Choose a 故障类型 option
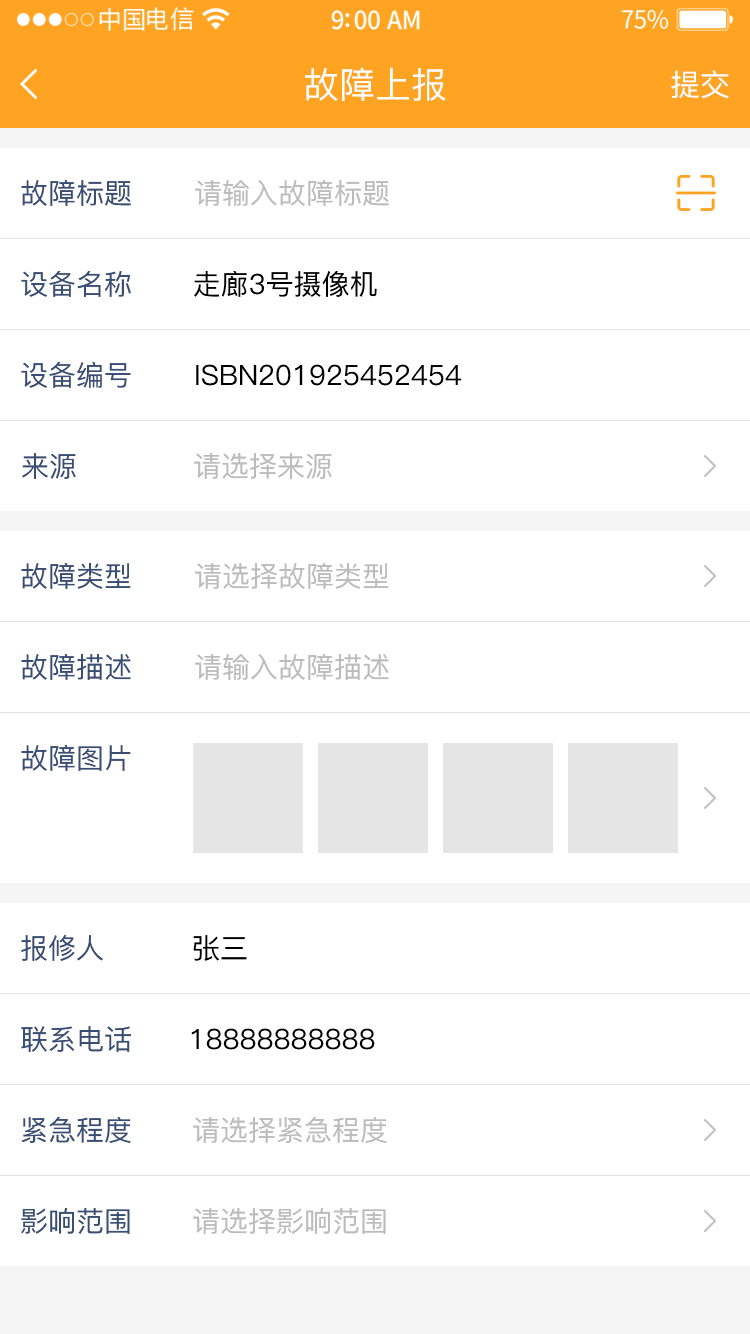 pyautogui.click(x=375, y=576)
